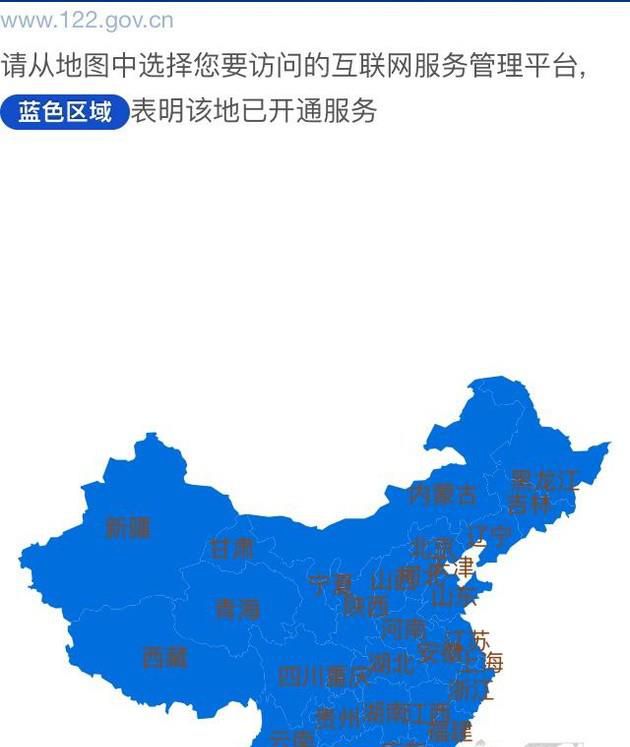Select Xinjiang (新疆) on the map

pos(127,527)
